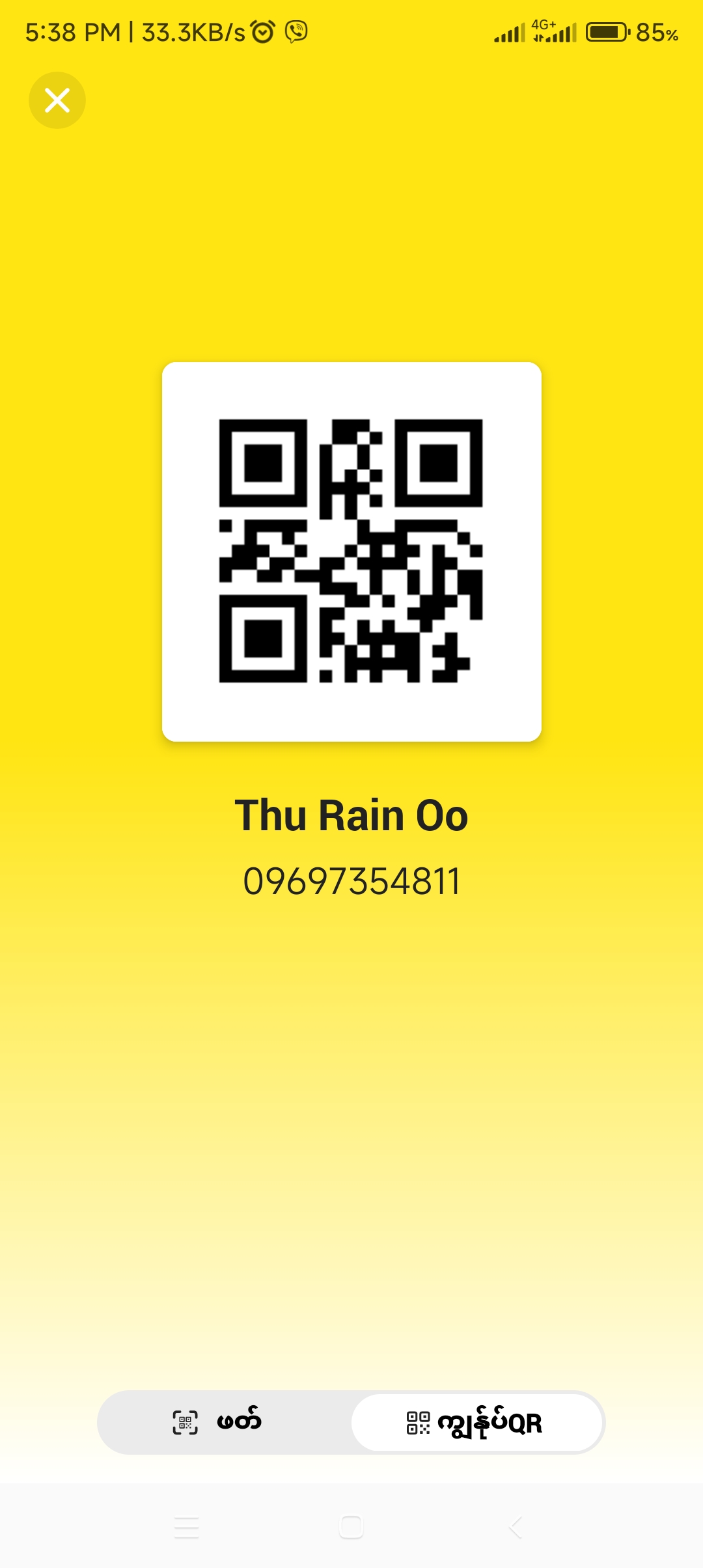Screen dimensions: 703x1568
Task: Select the ကျွန်ုပ်QR tab
Action: coord(476,1422)
